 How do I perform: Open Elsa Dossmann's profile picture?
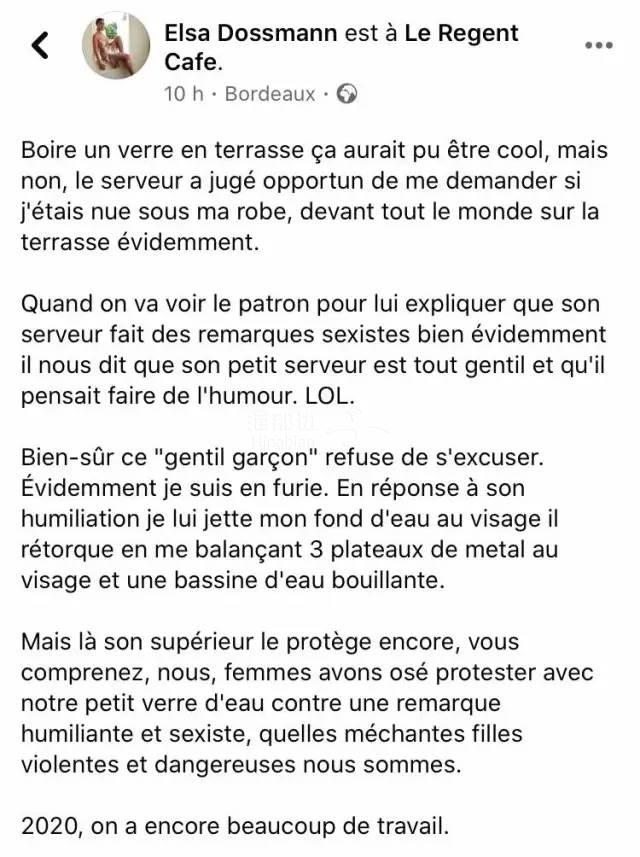[123, 46]
